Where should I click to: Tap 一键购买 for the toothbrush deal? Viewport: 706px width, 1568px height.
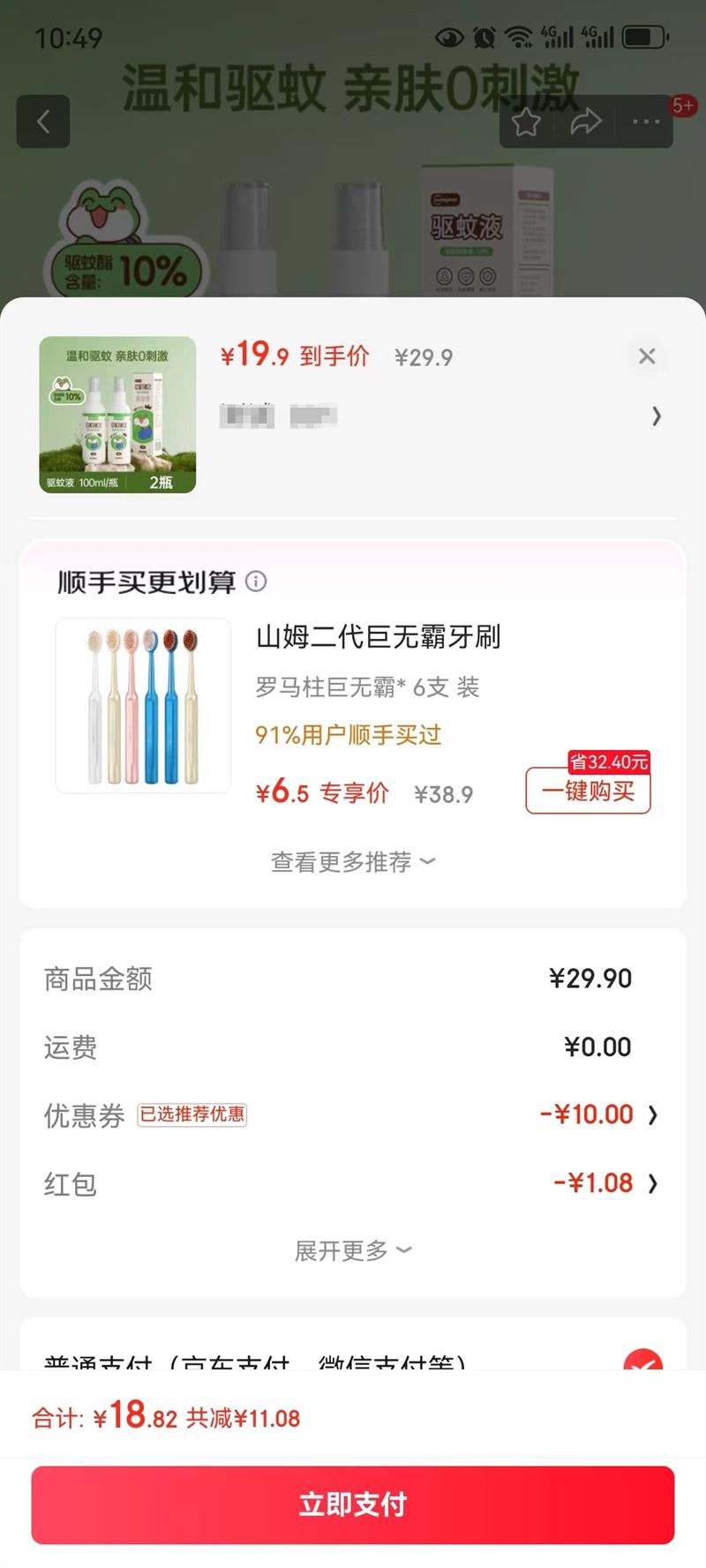click(x=588, y=791)
